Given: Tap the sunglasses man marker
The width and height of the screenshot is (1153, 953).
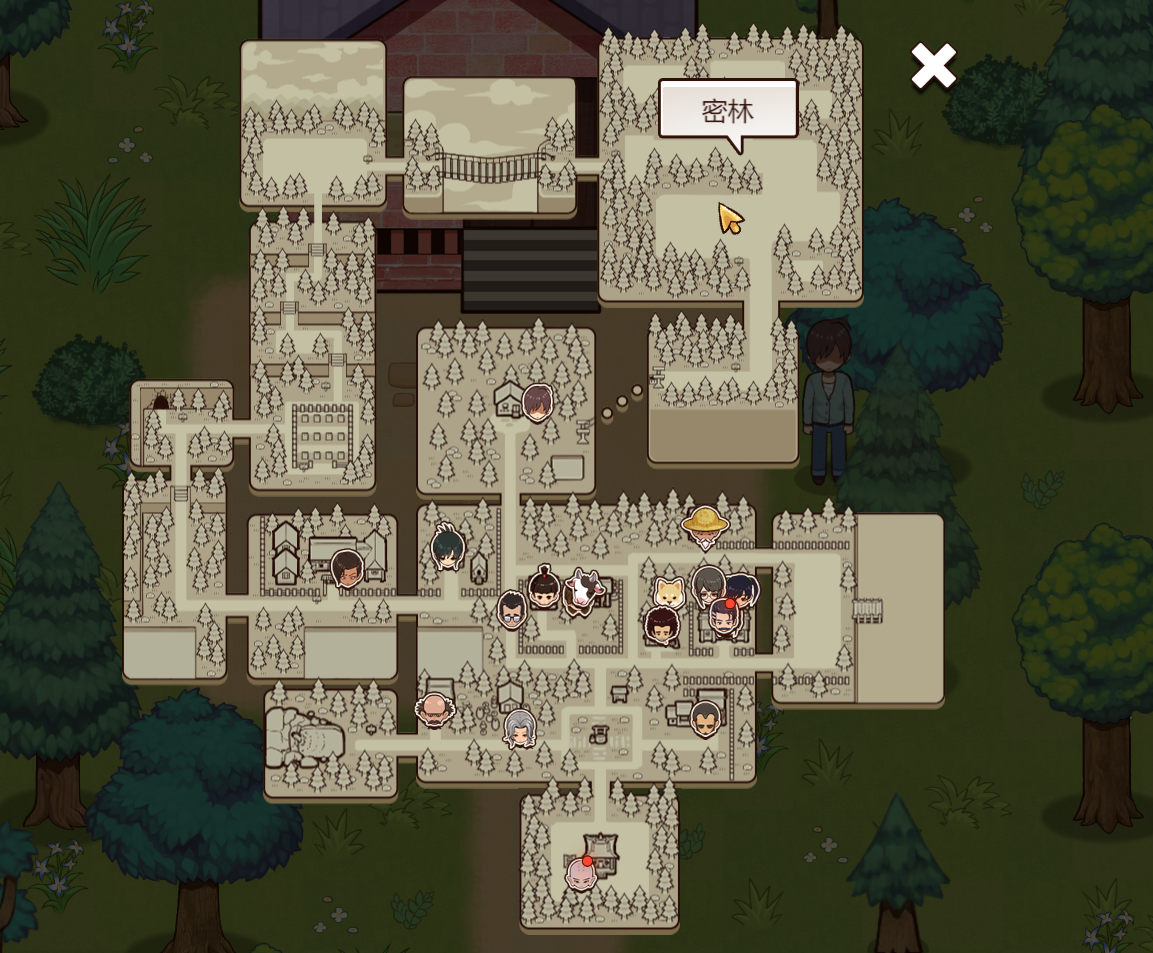Looking at the screenshot, I should tap(705, 717).
